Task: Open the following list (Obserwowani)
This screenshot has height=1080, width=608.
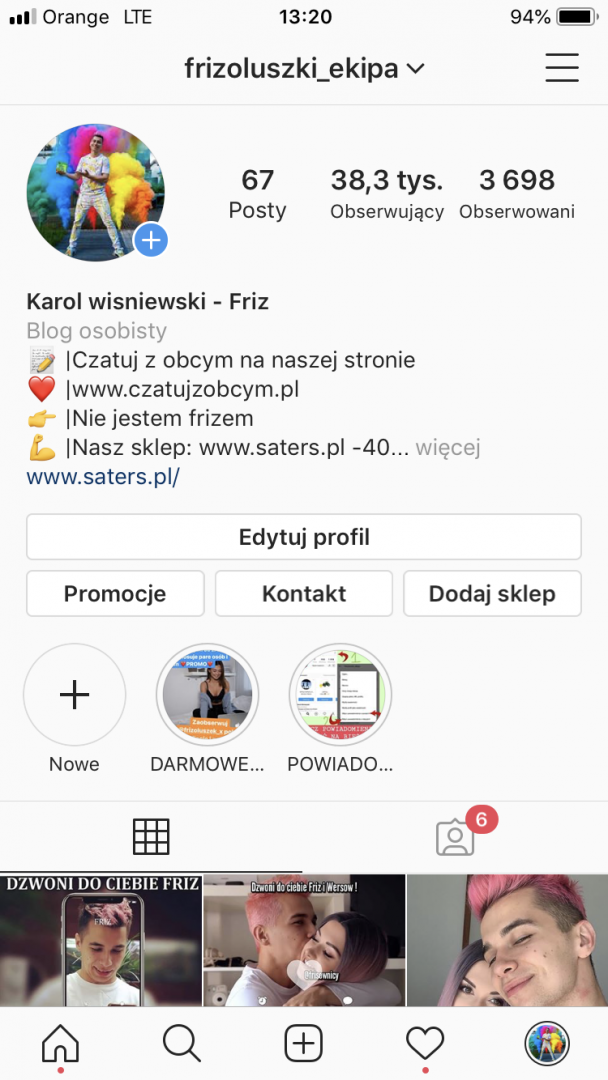Action: pos(516,193)
